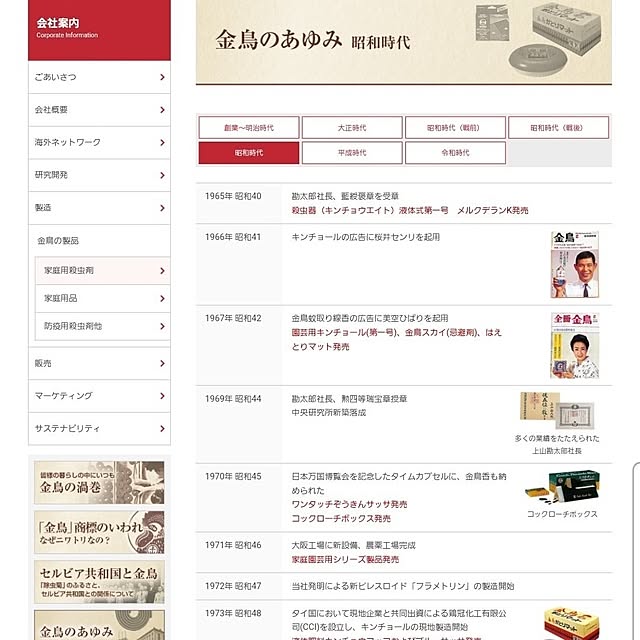Switch to 昭和時代(戦後) tab
This screenshot has width=640, height=640.
pyautogui.click(x=557, y=128)
